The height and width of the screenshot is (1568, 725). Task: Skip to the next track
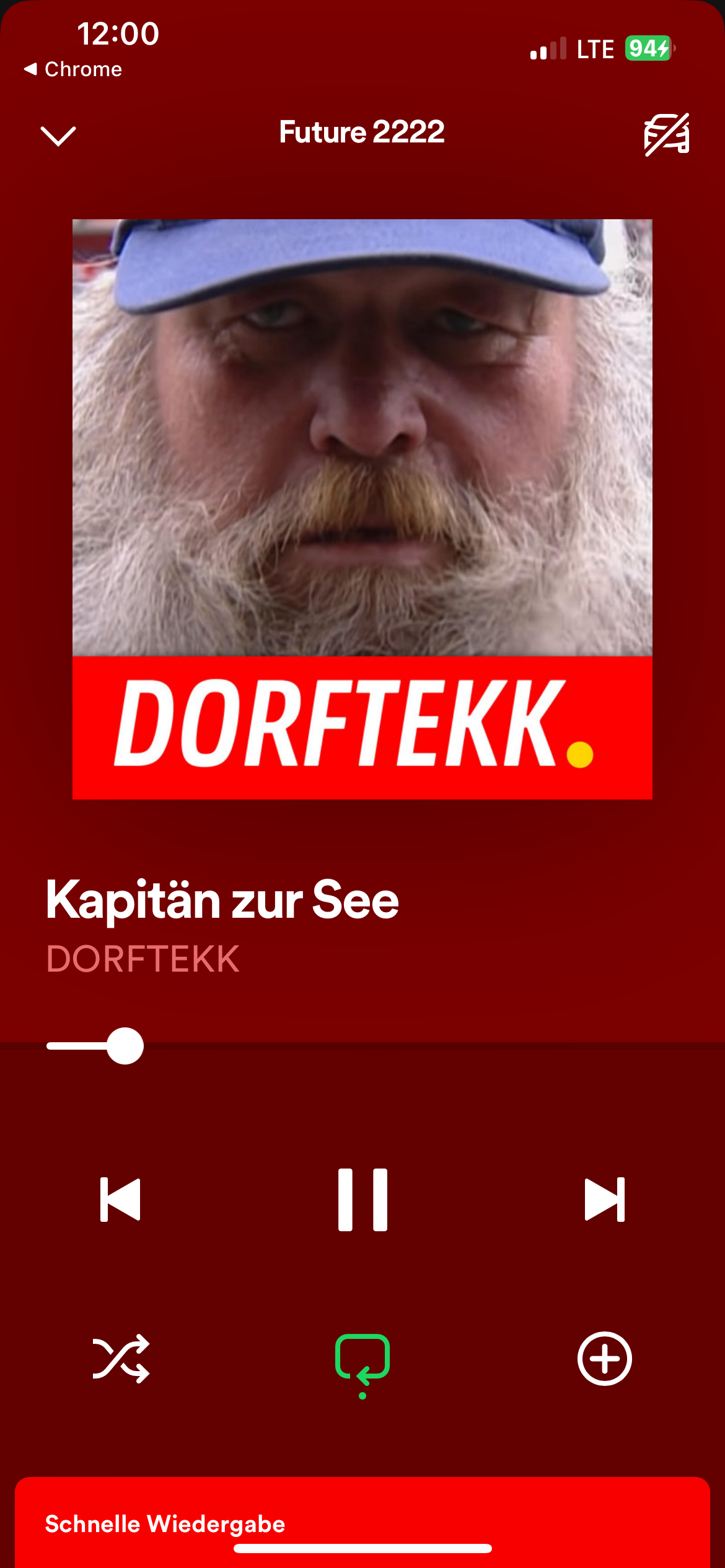pyautogui.click(x=604, y=1200)
